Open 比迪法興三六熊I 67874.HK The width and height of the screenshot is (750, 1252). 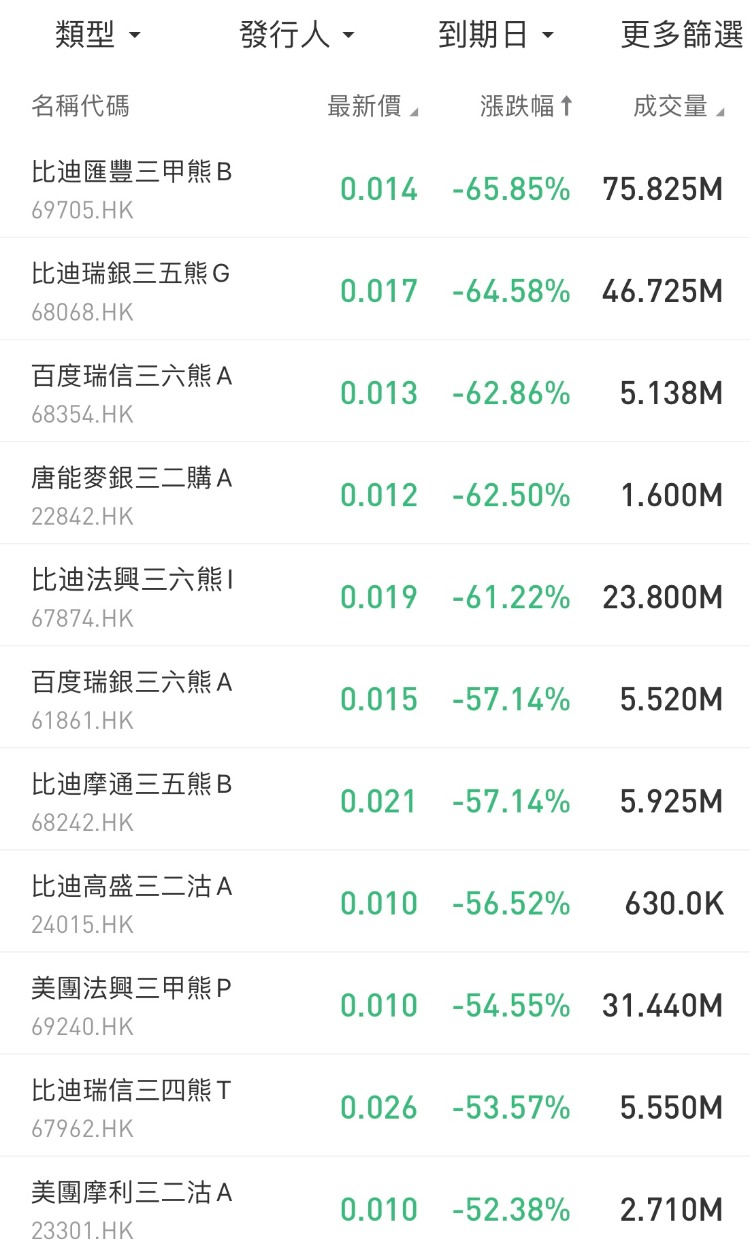click(375, 595)
